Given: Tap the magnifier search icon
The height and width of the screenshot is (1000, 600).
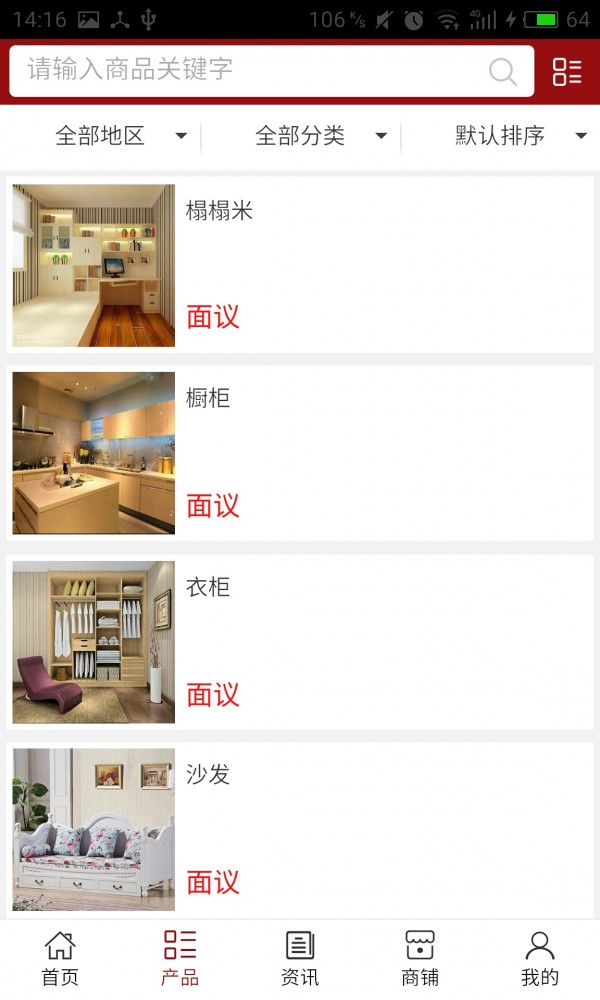Looking at the screenshot, I should pyautogui.click(x=502, y=71).
